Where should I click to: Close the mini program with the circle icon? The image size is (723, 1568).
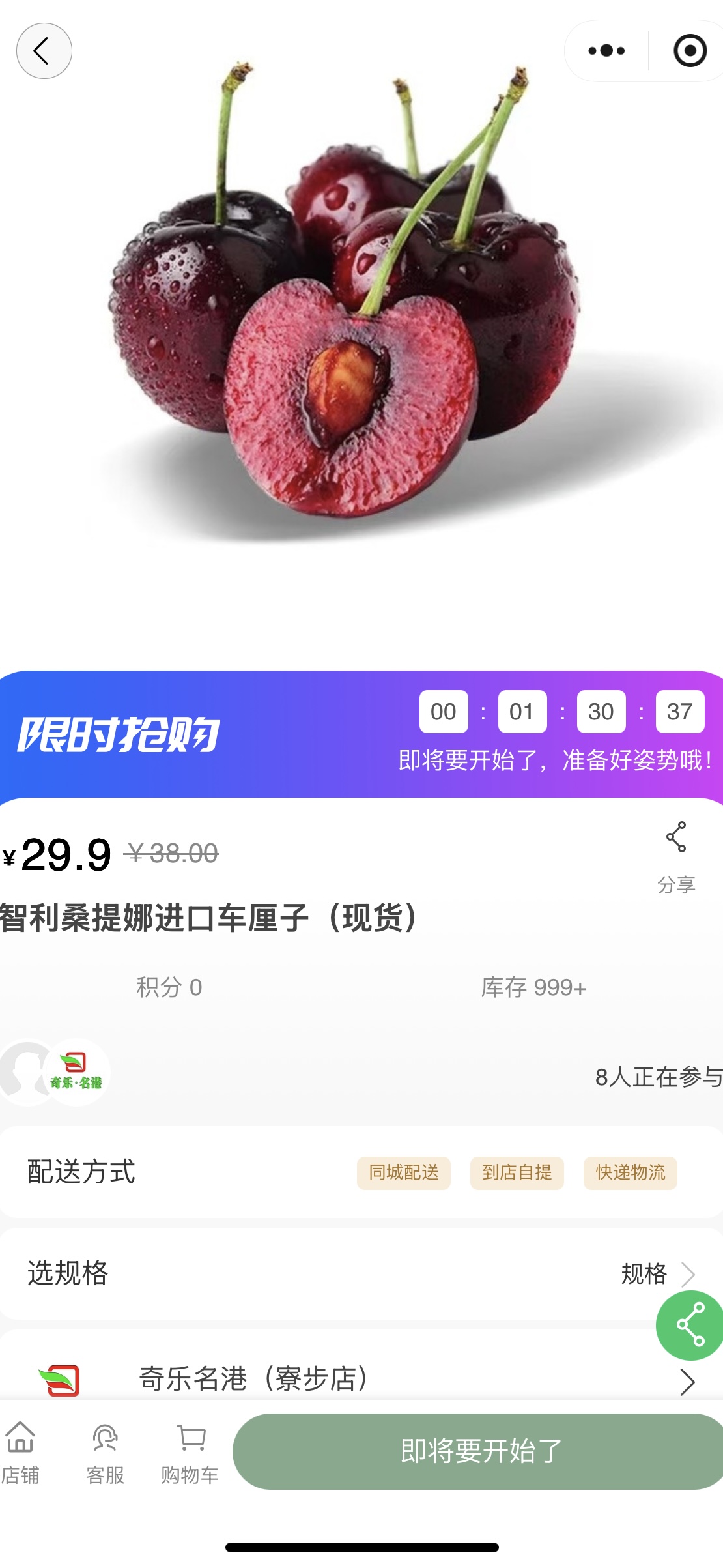(x=690, y=51)
